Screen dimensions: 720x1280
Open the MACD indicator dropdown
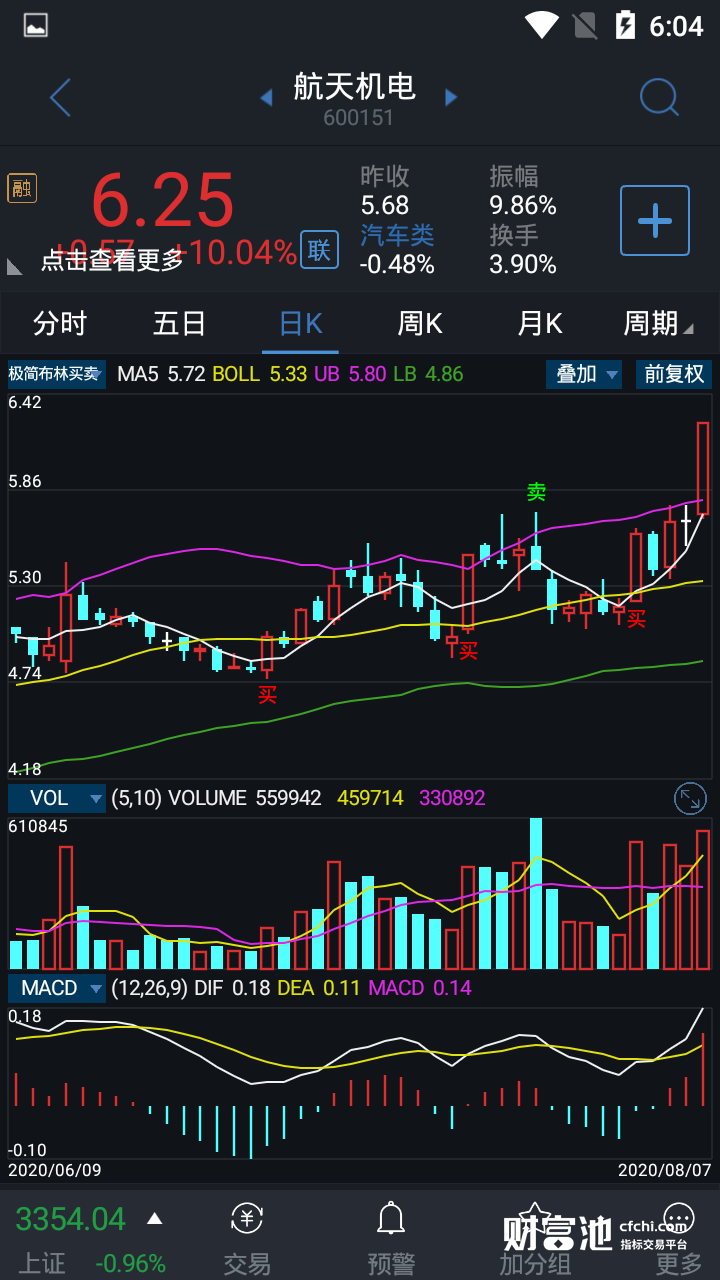(57, 988)
